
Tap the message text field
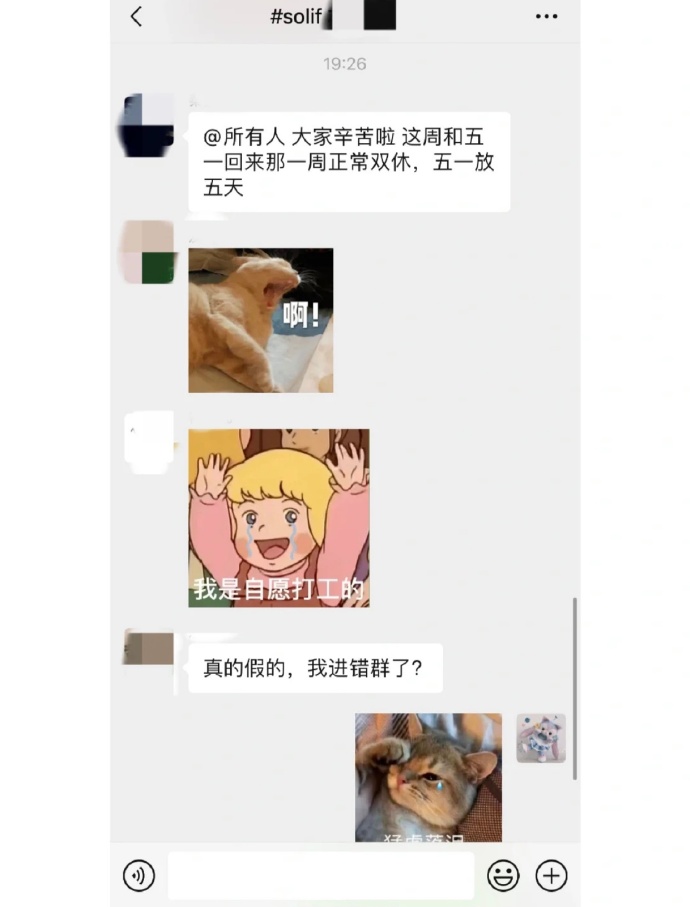320,876
